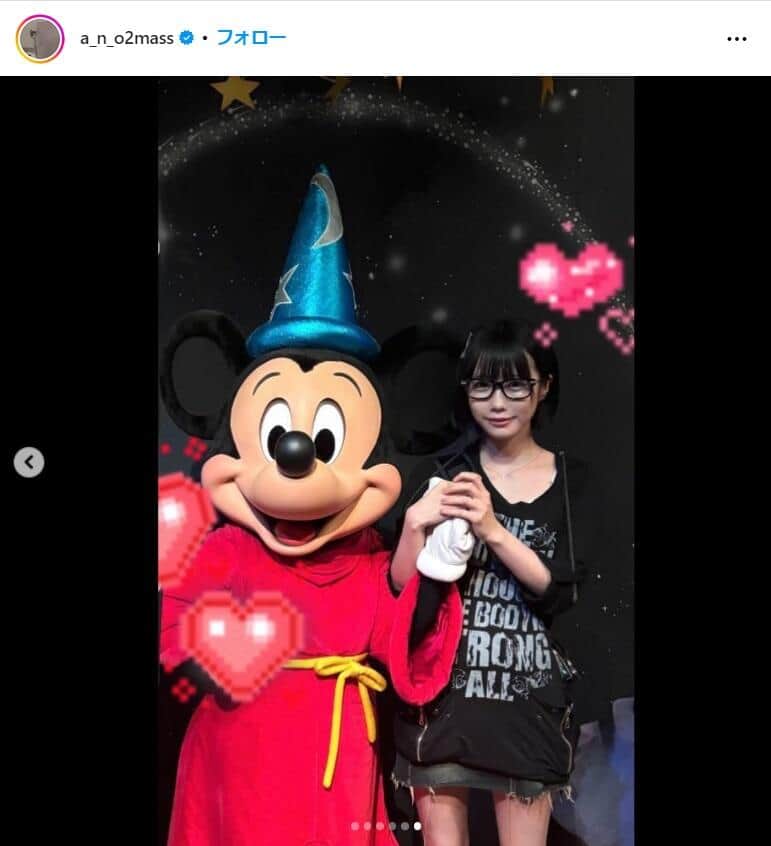Open the a_n_o2mass profile picture
The width and height of the screenshot is (771, 846).
pyautogui.click(x=40, y=39)
